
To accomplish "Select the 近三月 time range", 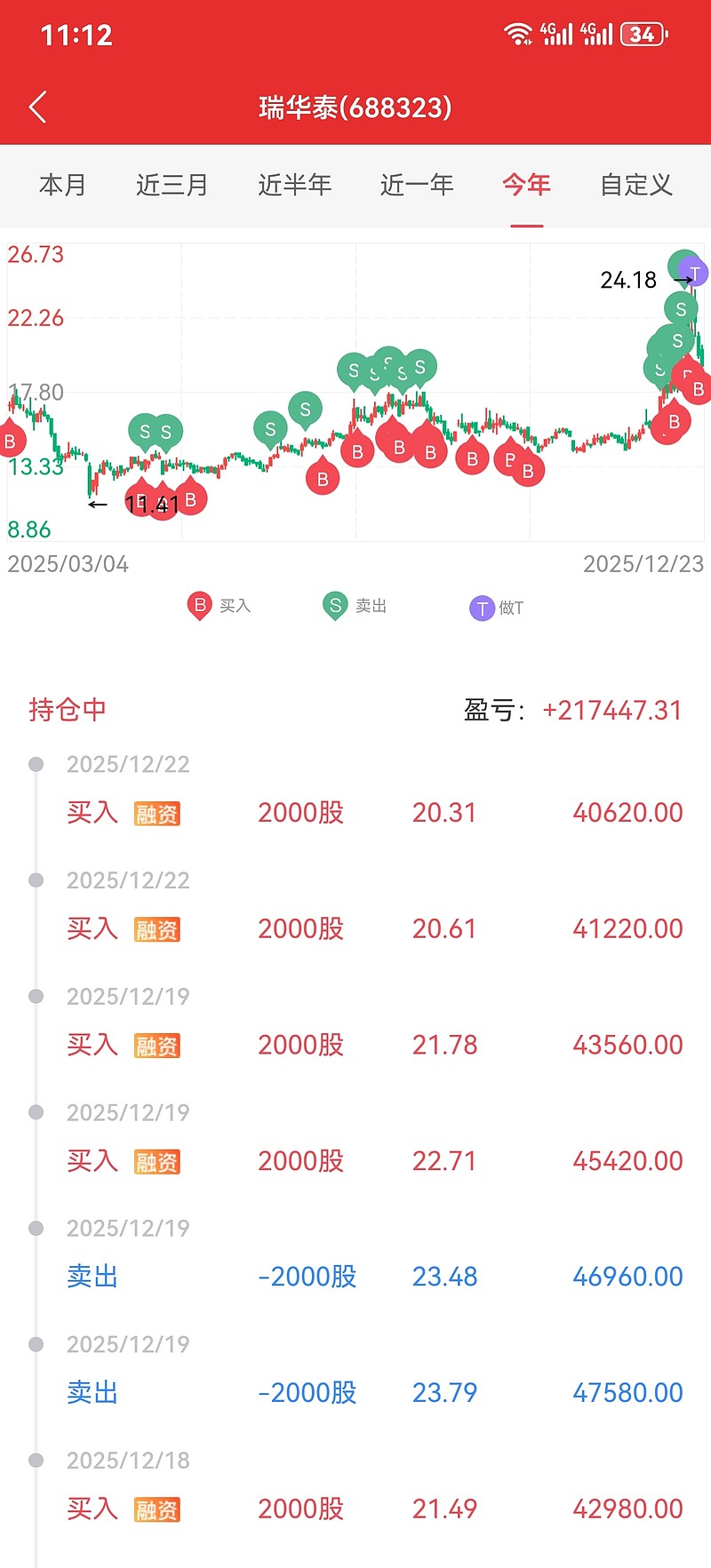I will (172, 185).
